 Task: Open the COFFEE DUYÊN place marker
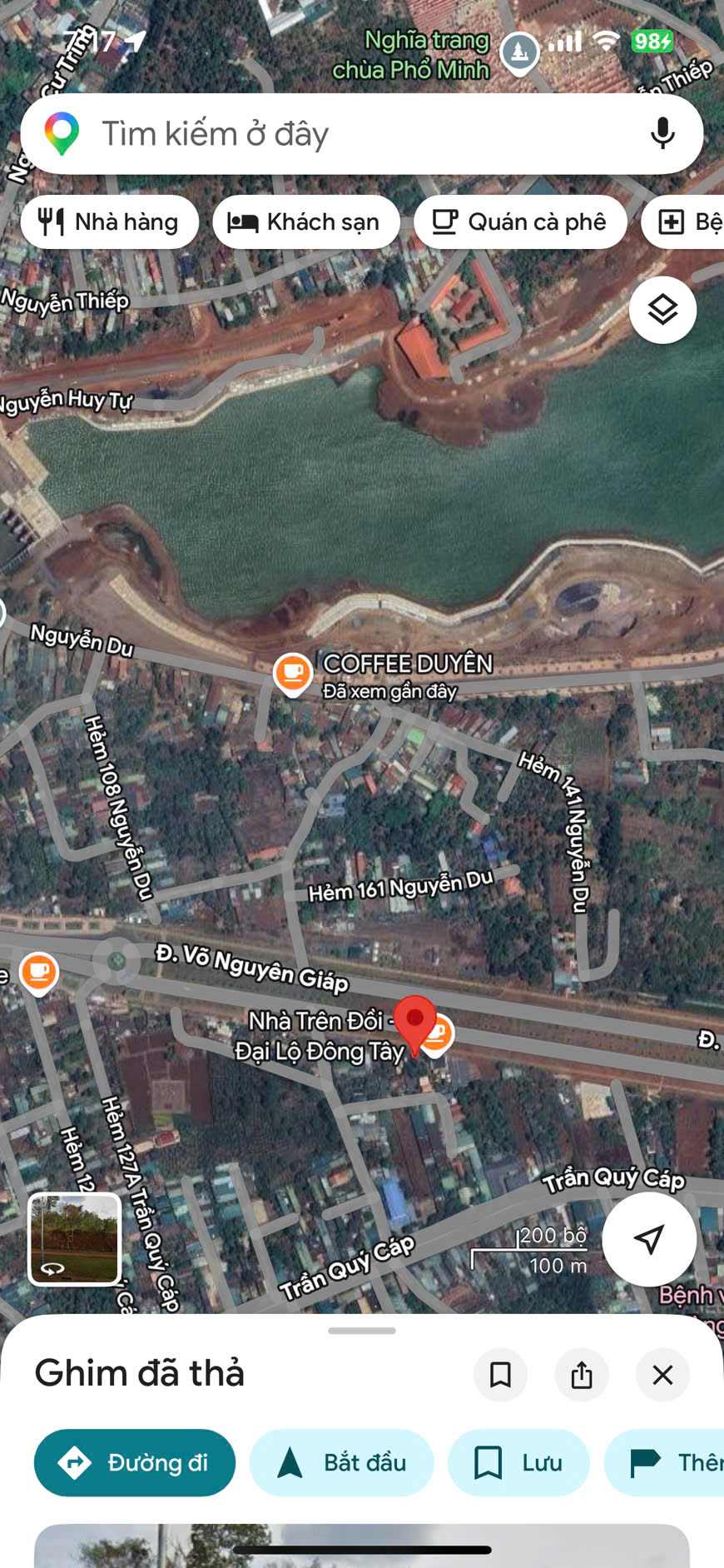pyautogui.click(x=293, y=673)
